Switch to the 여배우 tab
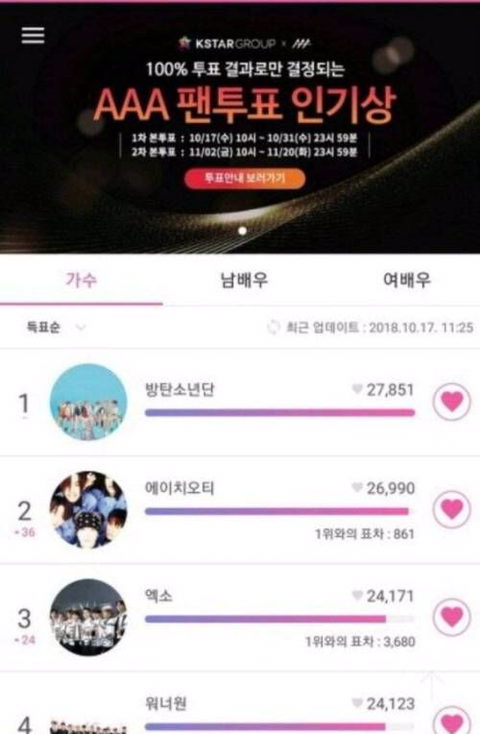480x734 pixels. point(406,280)
